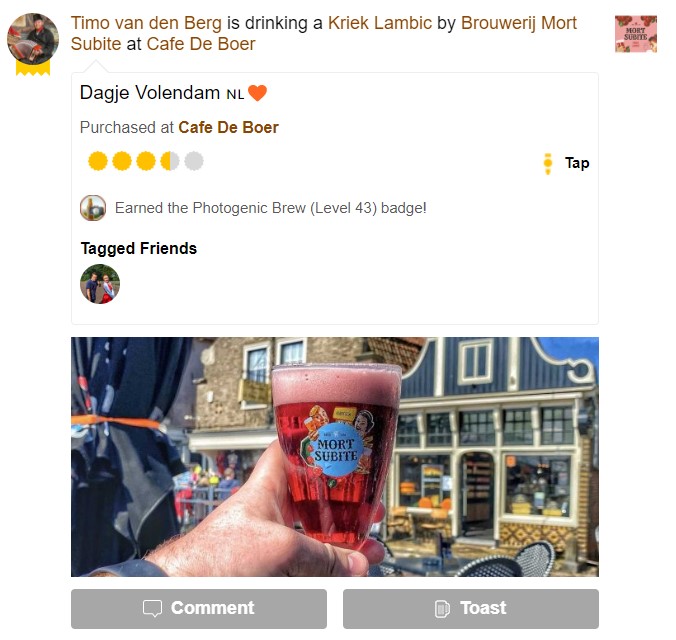676x640 pixels.
Task: Open Timo van den Berg's name link
Action: point(146,23)
